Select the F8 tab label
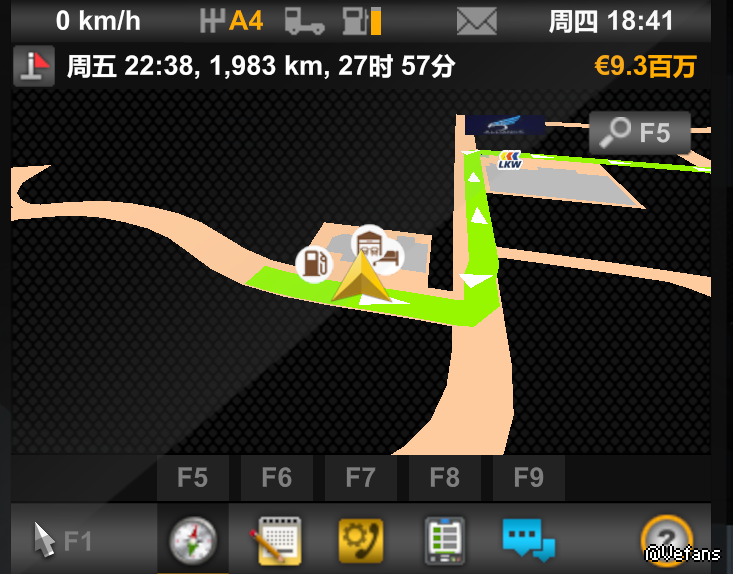 (444, 478)
